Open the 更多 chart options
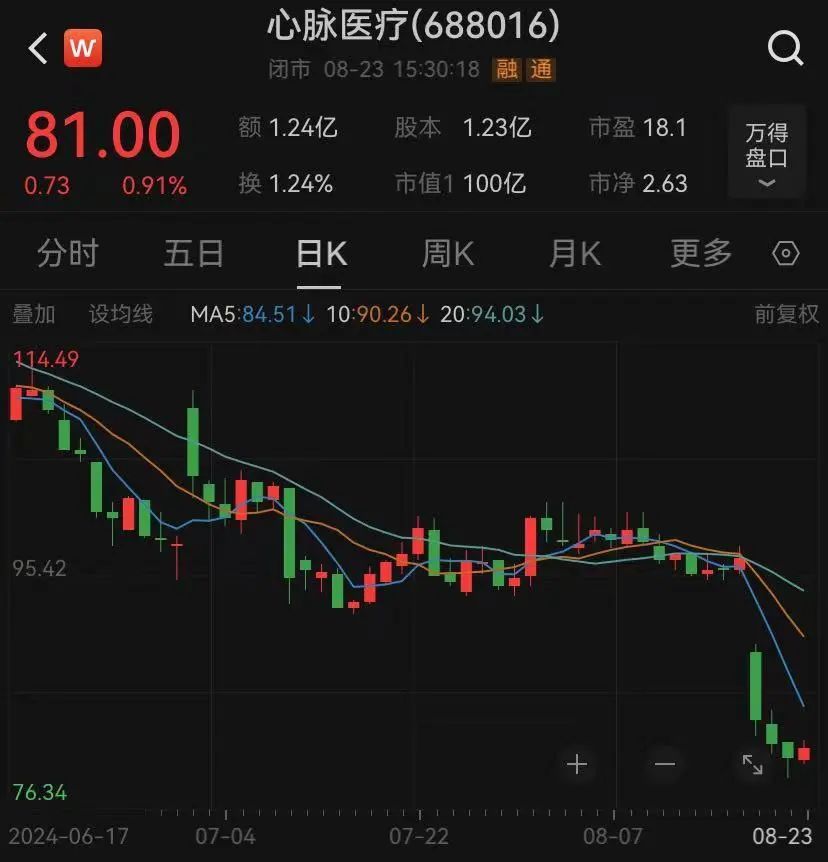Image resolution: width=828 pixels, height=862 pixels. pyautogui.click(x=701, y=254)
